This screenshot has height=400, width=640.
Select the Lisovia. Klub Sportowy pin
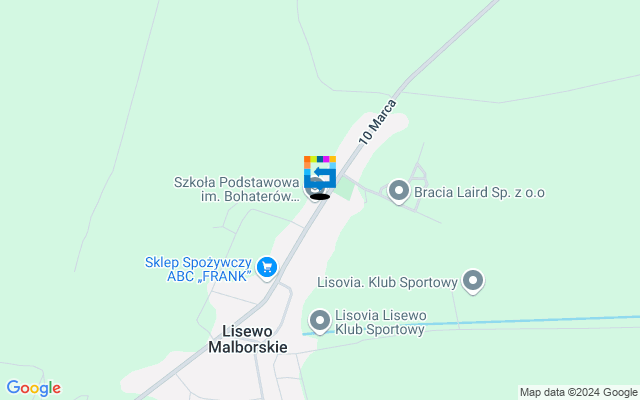(473, 282)
